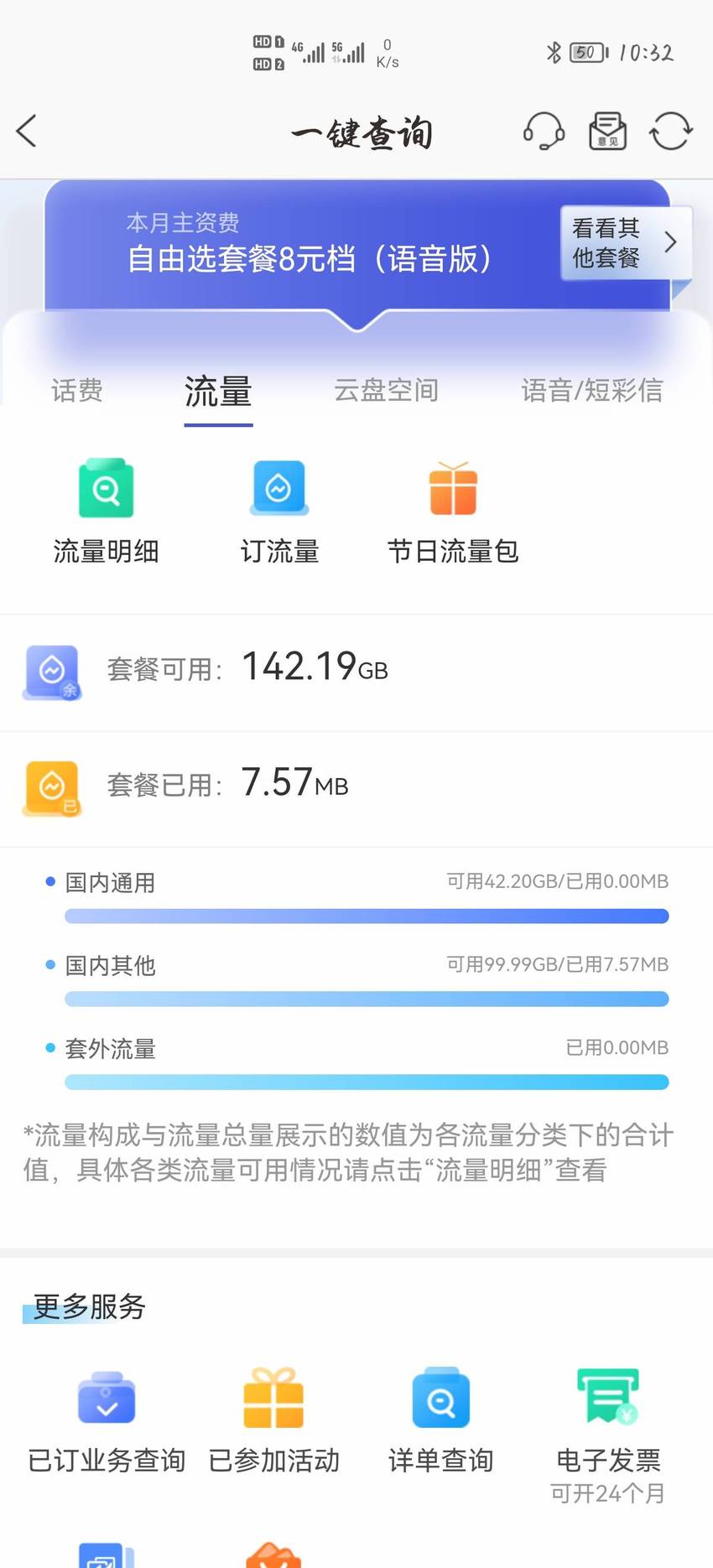
Task: Open the feedback (意见) icon
Action: (607, 132)
